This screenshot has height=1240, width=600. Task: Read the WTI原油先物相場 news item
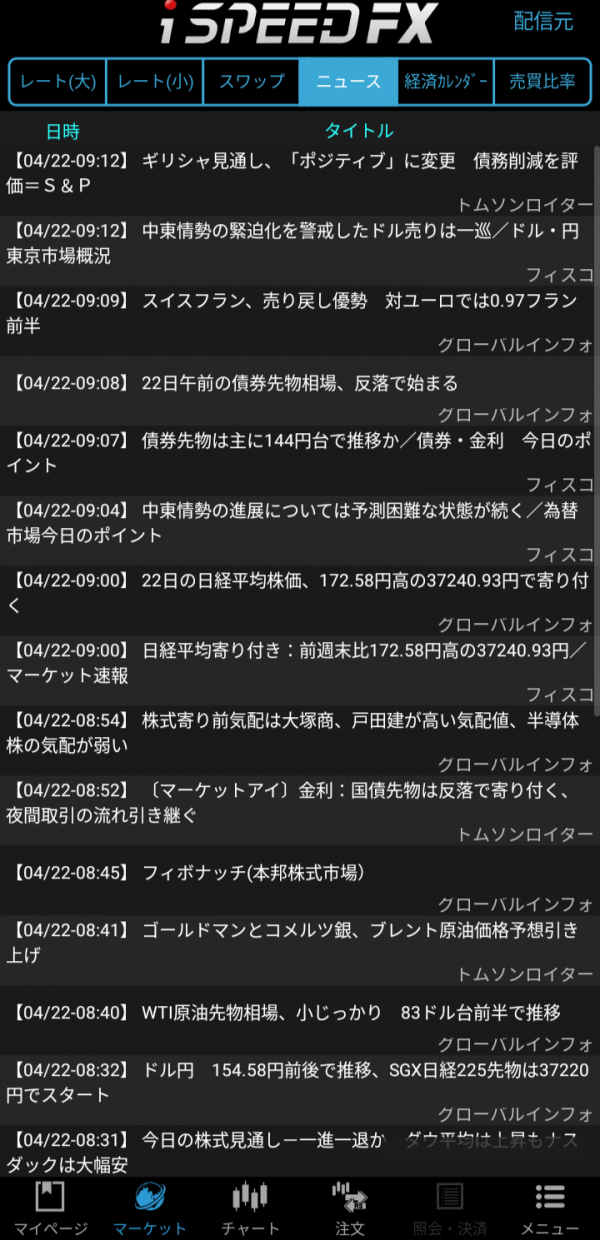[298, 1013]
